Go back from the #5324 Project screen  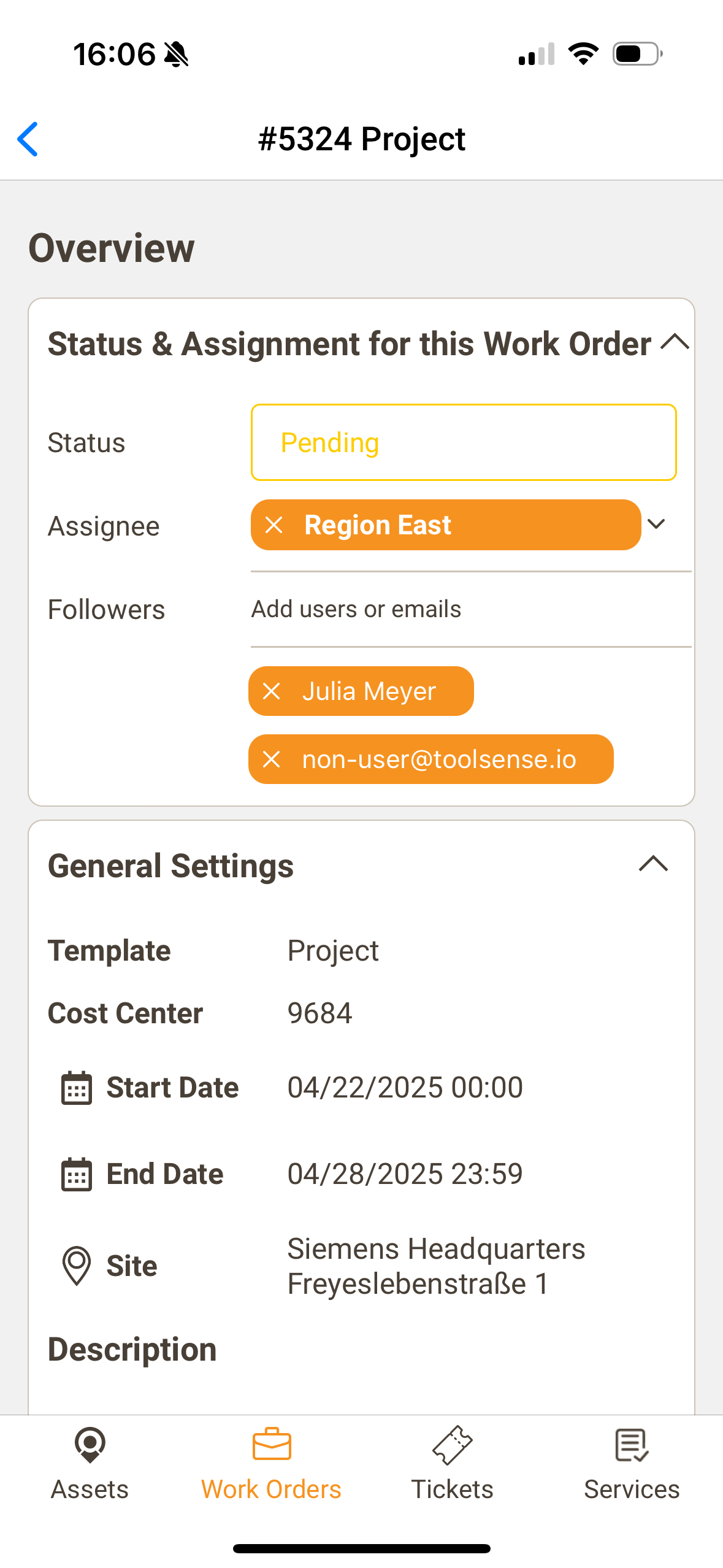(x=28, y=139)
